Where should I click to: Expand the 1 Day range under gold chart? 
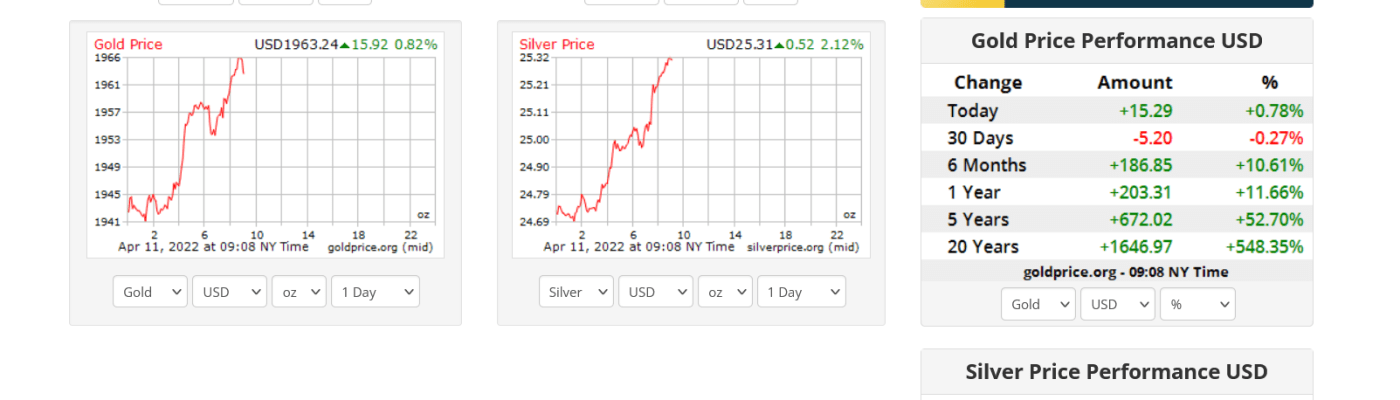[375, 292]
